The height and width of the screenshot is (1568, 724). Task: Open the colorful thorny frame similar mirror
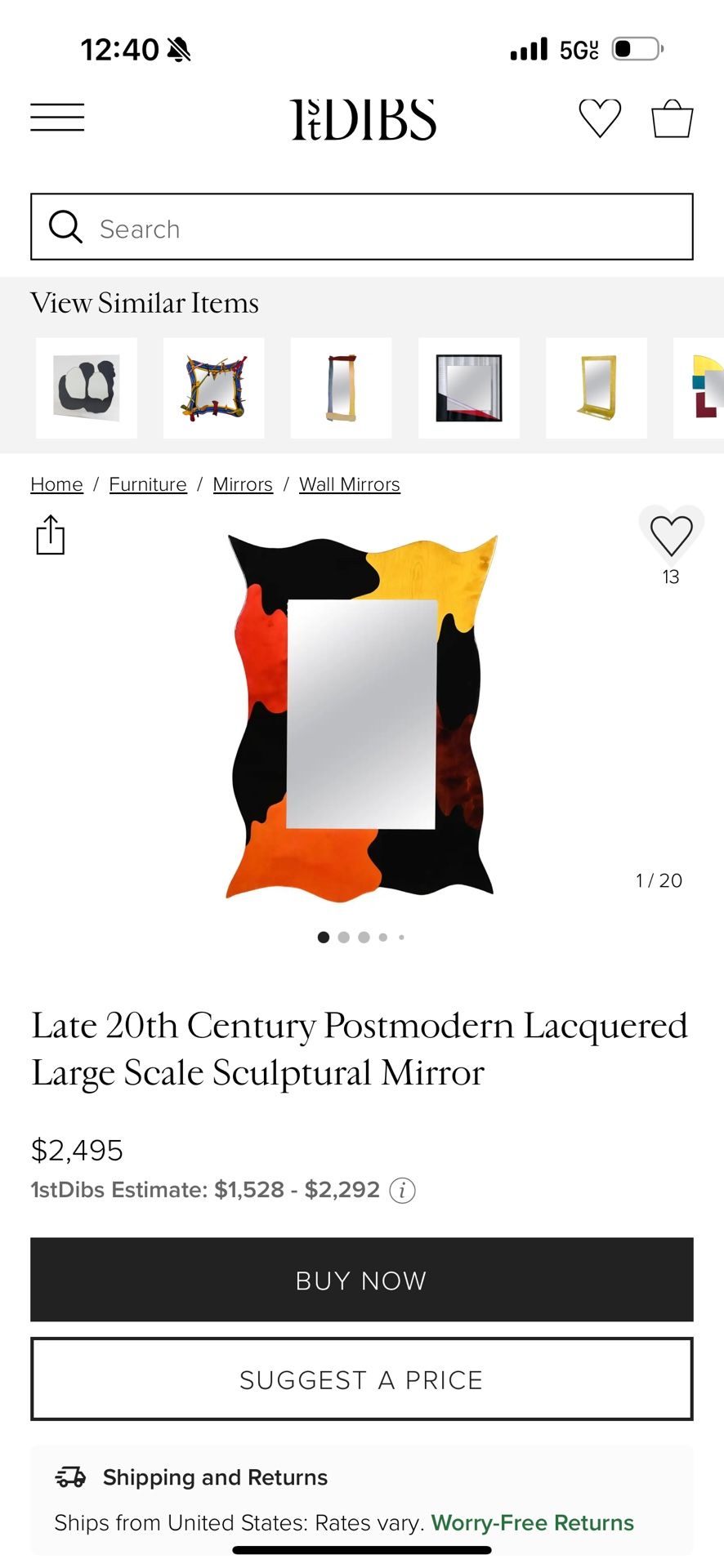tap(214, 388)
